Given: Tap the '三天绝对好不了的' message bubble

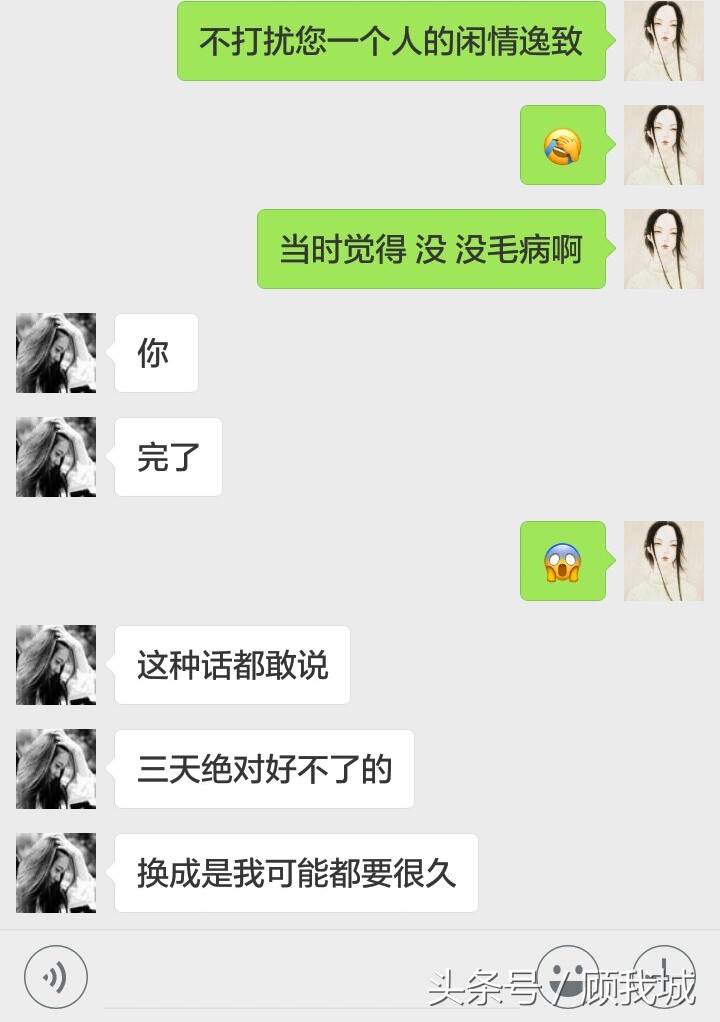Looking at the screenshot, I should pyautogui.click(x=264, y=768).
